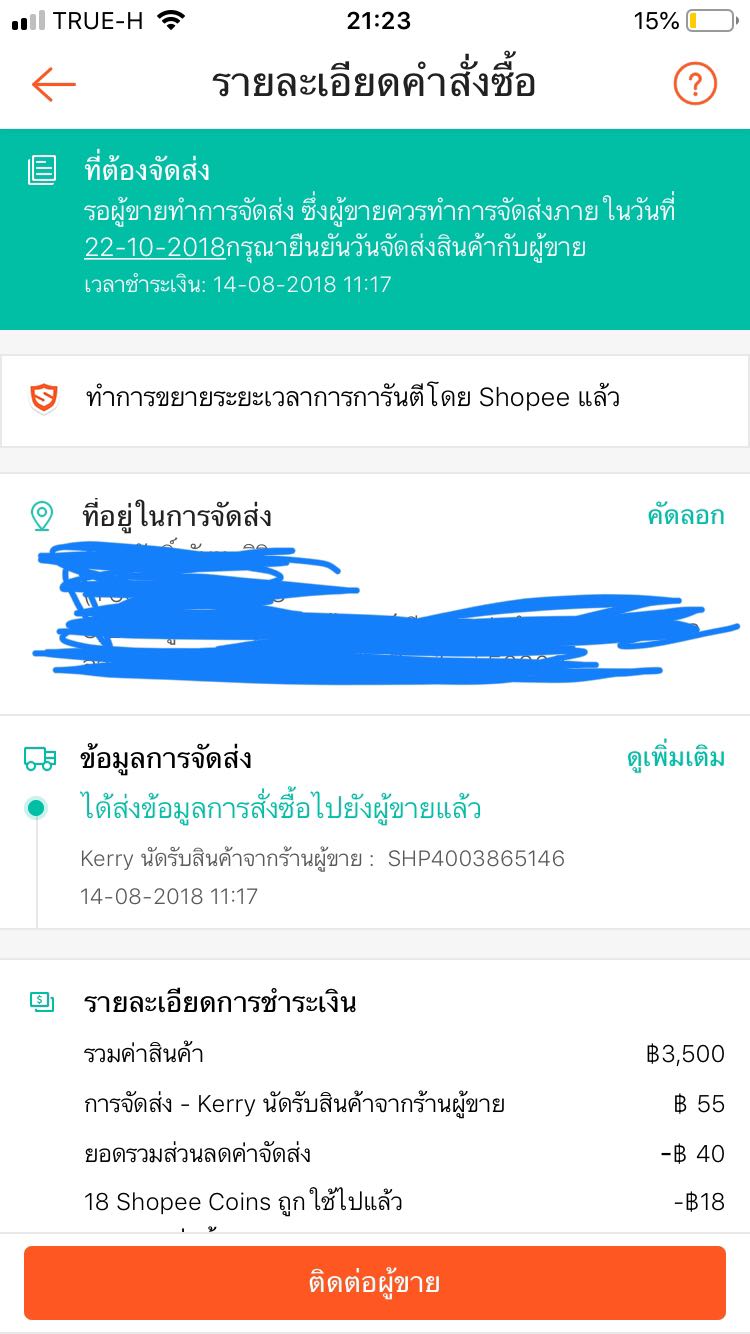Open the help question mark icon
Image resolution: width=750 pixels, height=1334 pixels.
click(x=695, y=84)
